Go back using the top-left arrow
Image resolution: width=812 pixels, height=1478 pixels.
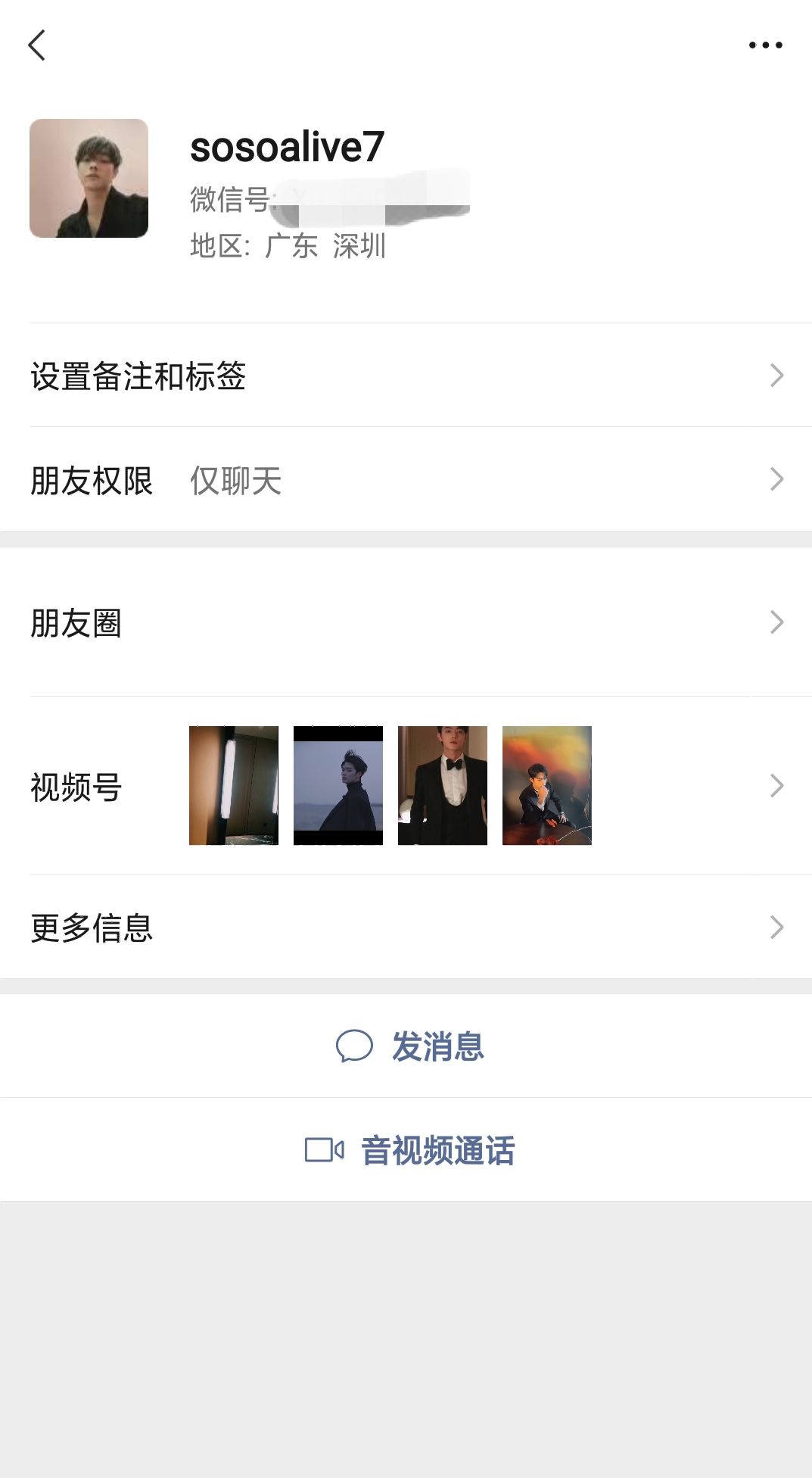[x=37, y=45]
